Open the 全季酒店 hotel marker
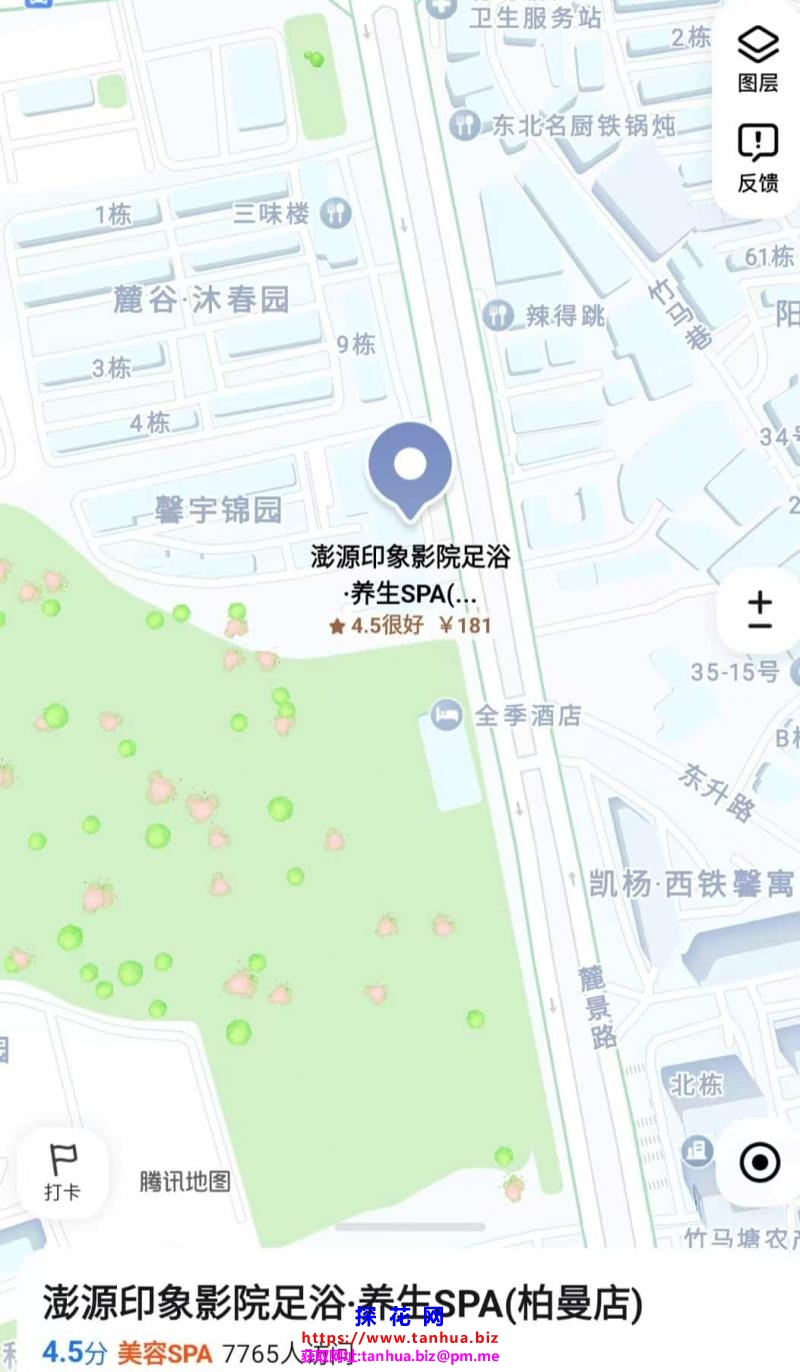 tap(446, 715)
